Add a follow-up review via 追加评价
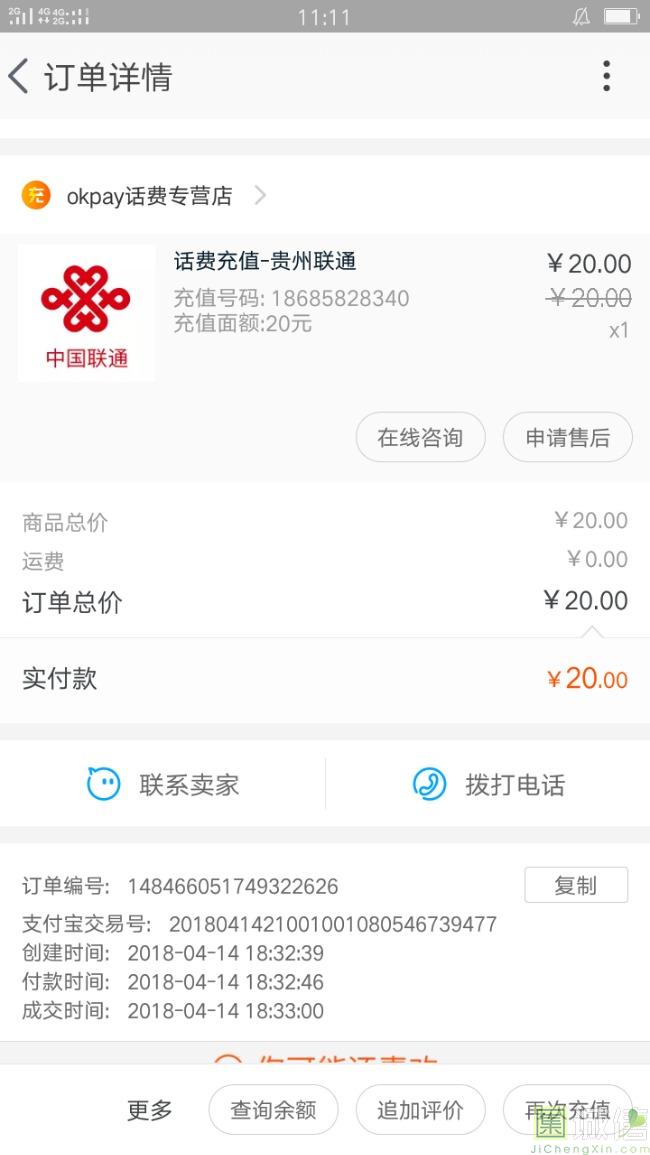Screen dimensions: 650x1155 click(x=420, y=1110)
